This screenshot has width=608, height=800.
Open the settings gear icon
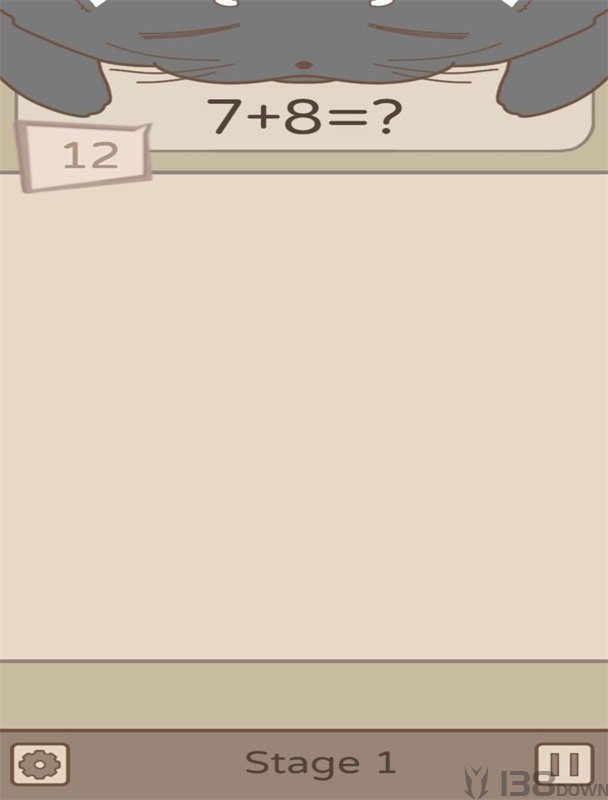[x=40, y=765]
